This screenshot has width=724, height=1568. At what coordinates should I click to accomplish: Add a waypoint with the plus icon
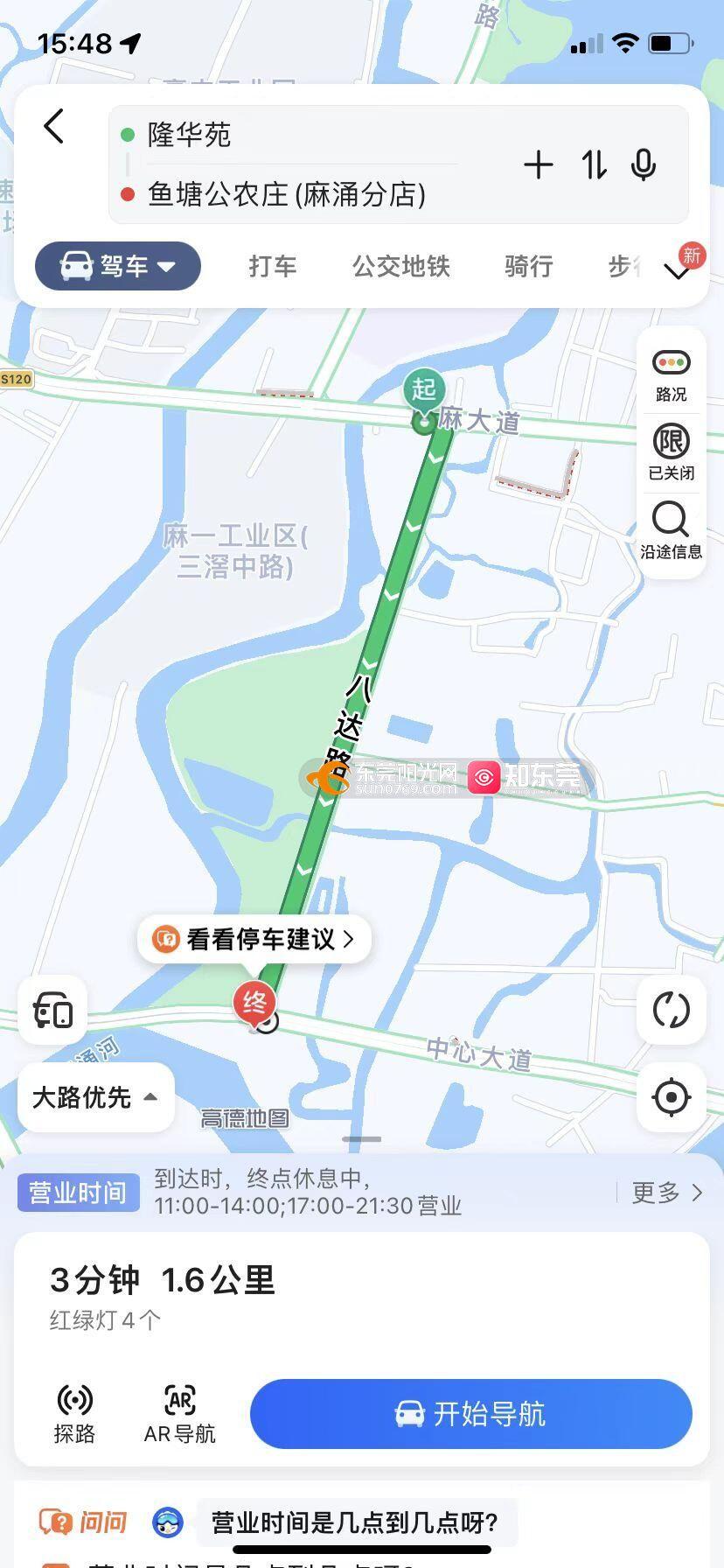(539, 165)
